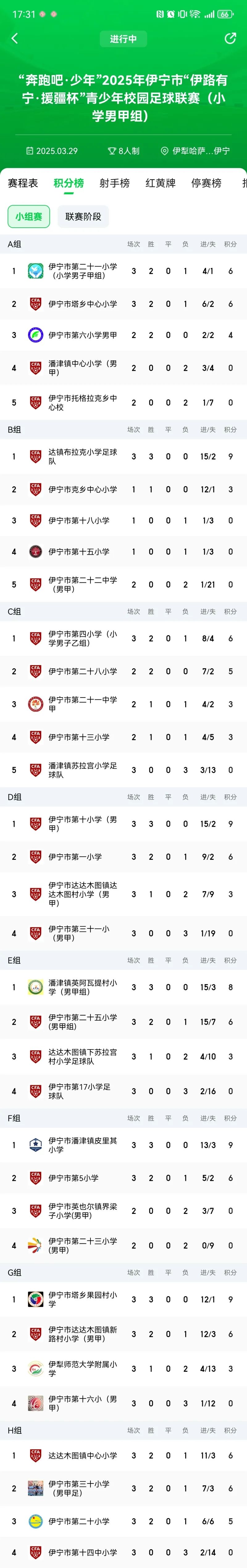The height and width of the screenshot is (1568, 247).
Task: Share this football league page
Action: pos(230,38)
